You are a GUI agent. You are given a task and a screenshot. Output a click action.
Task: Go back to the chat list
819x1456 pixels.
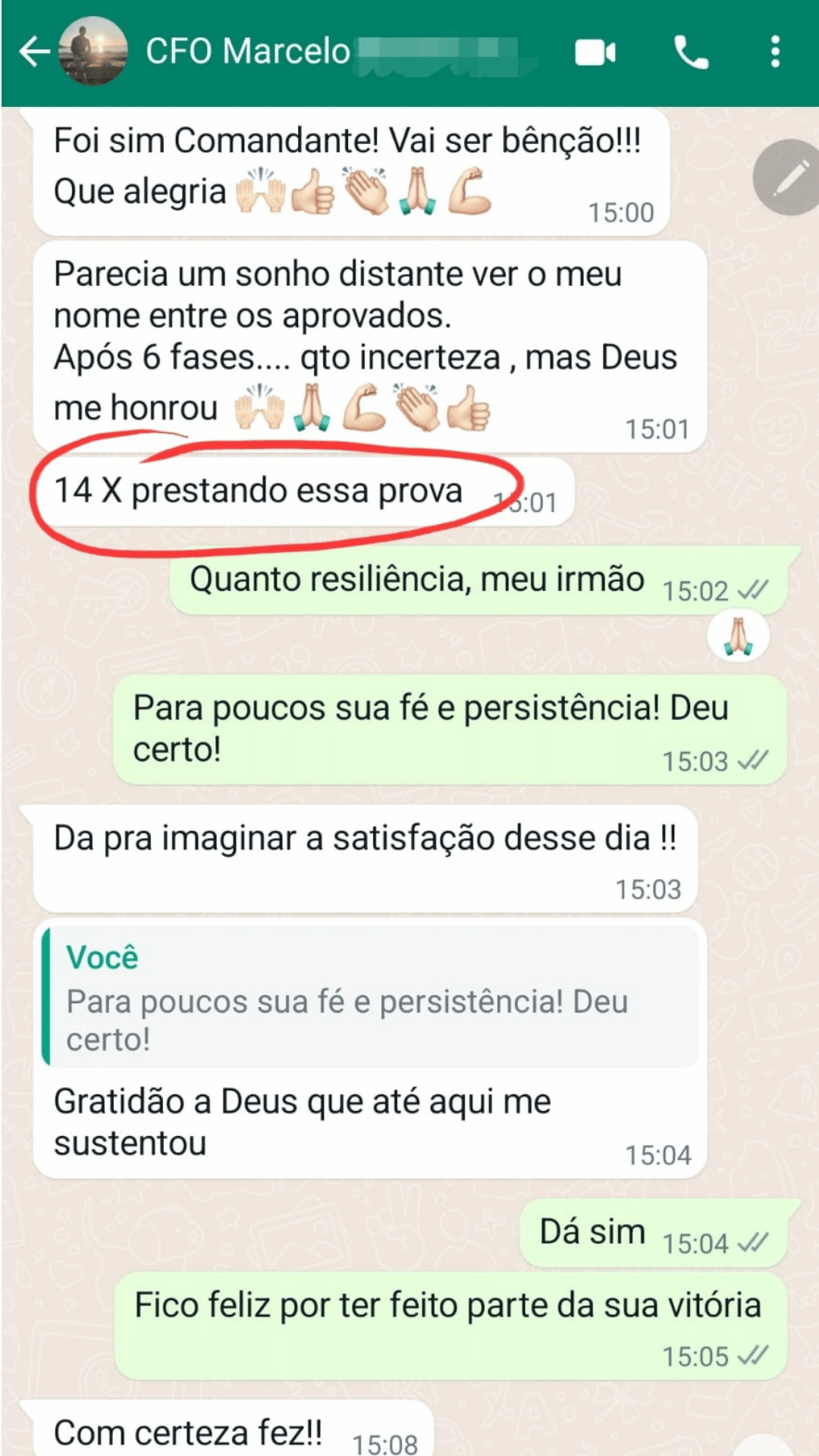click(x=34, y=52)
